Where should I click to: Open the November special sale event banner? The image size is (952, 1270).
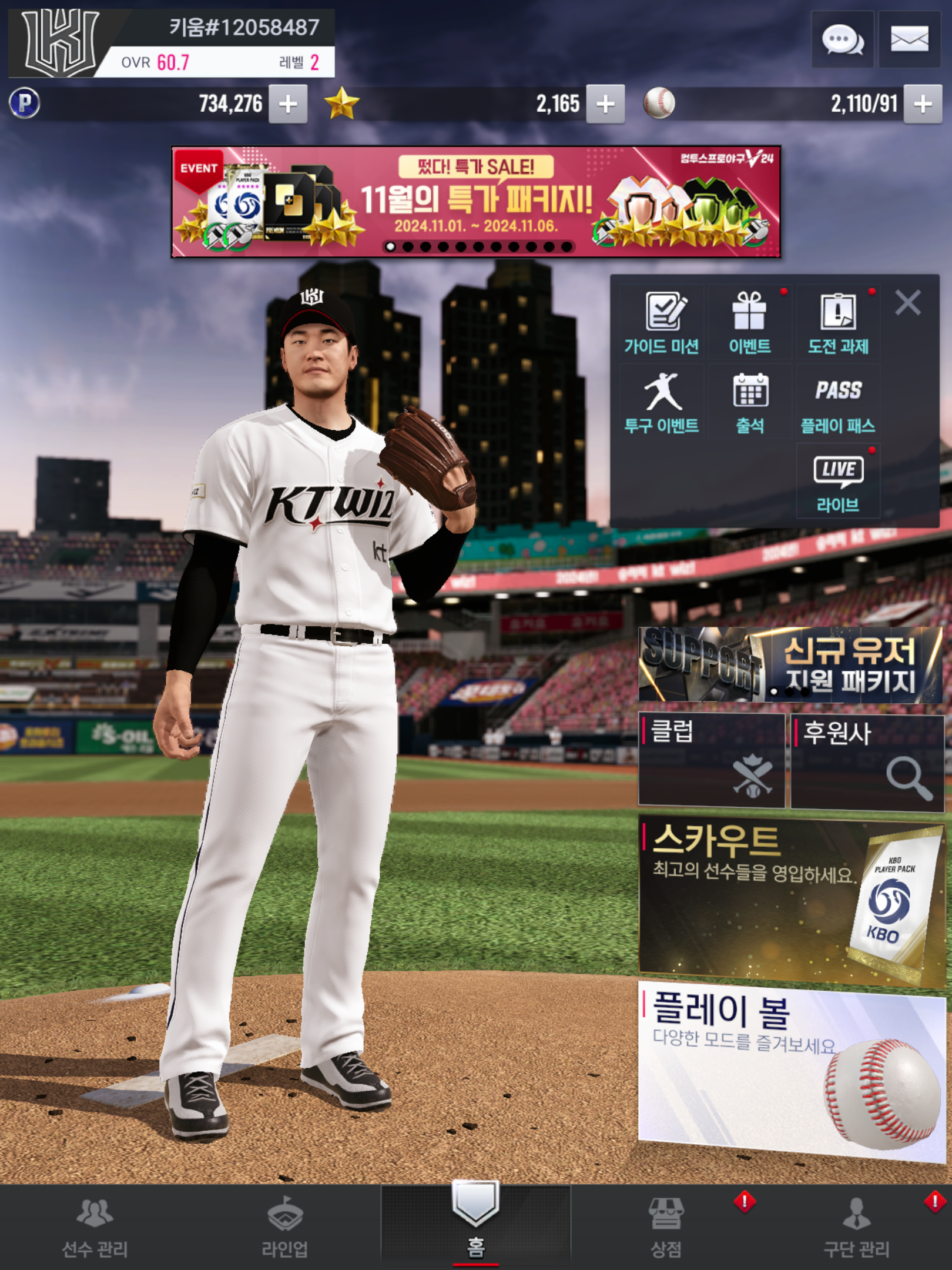(476, 202)
